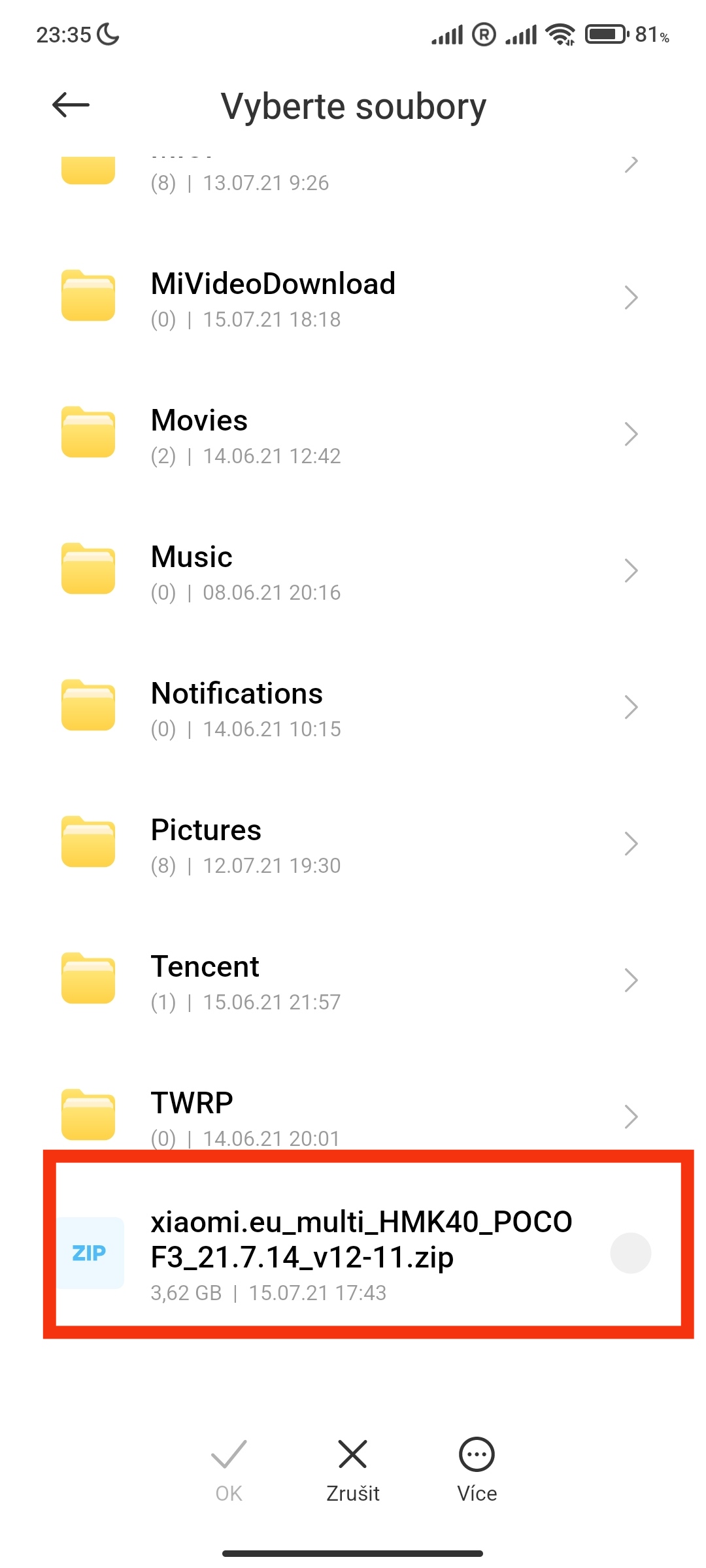Screen dimensions: 706x1568
Task: Open the Tencent folder
Action: 353,982
